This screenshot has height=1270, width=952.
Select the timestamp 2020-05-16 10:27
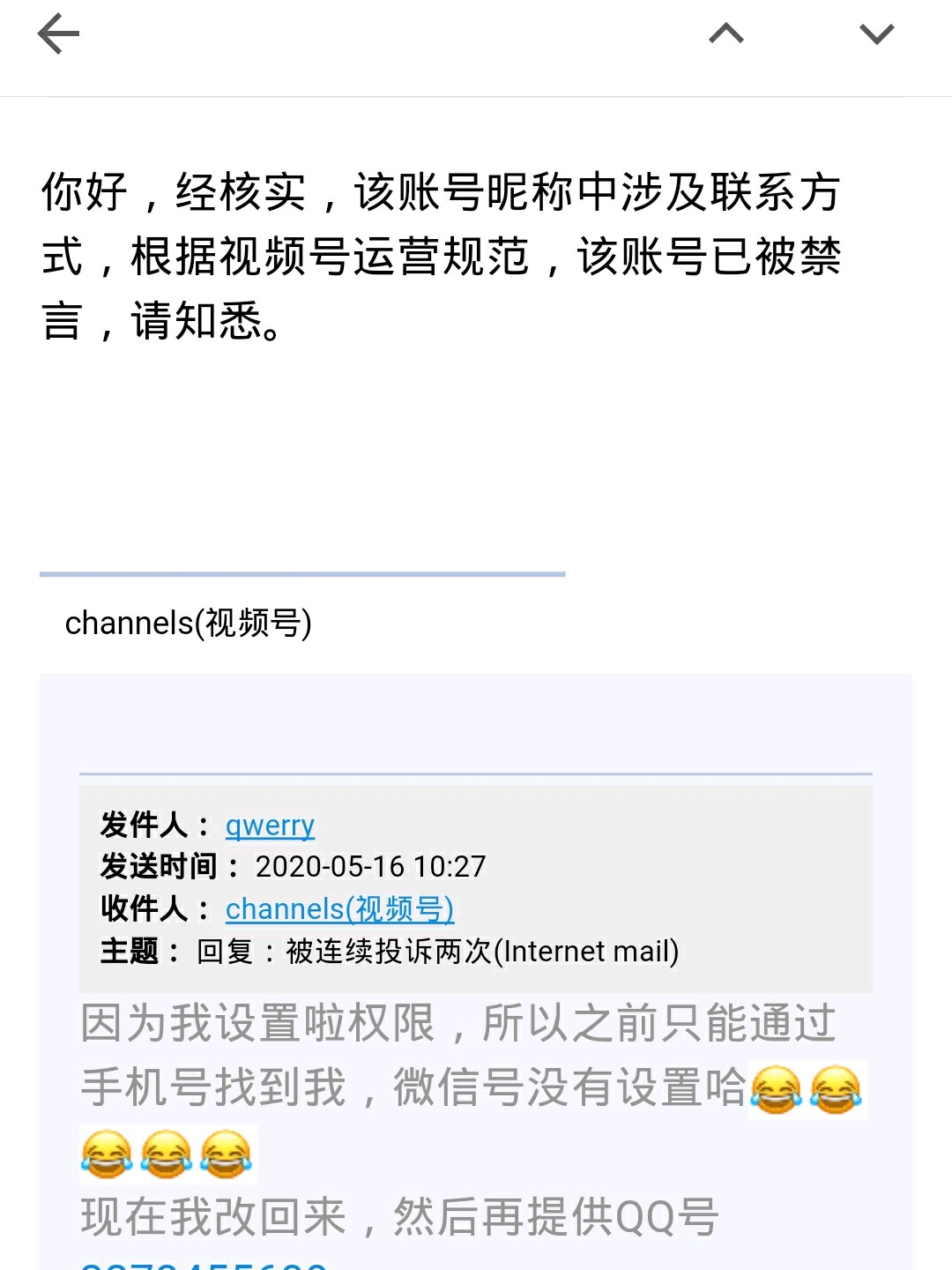coord(368,867)
